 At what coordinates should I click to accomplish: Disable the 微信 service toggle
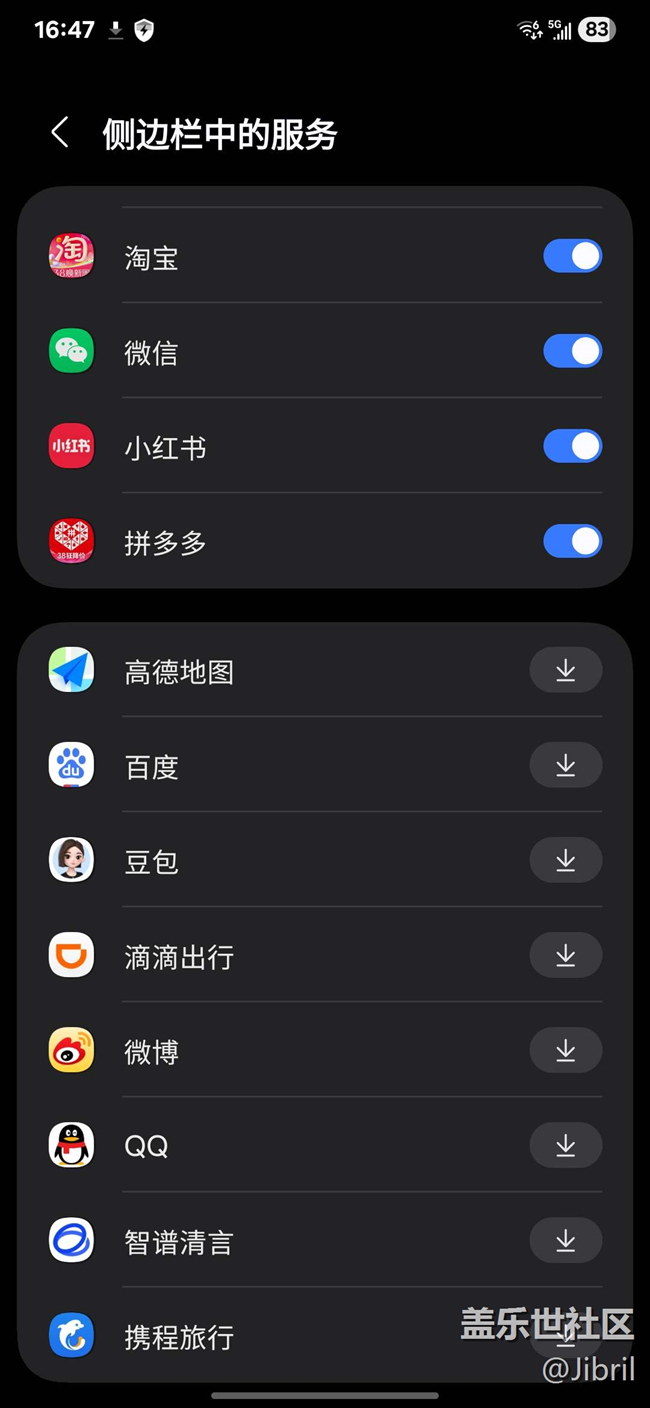click(572, 352)
